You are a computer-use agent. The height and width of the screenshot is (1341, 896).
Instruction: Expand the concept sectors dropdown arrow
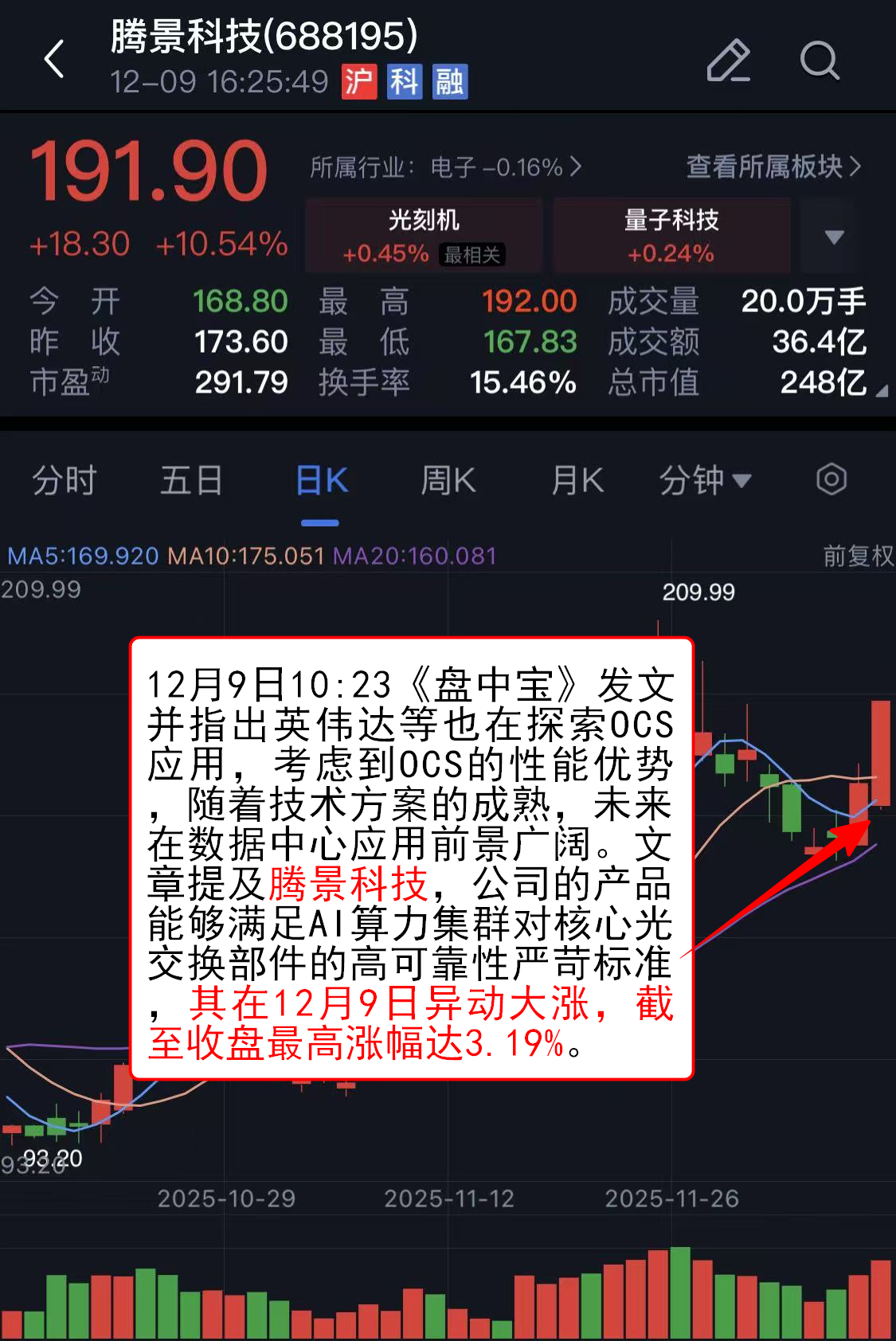click(834, 237)
